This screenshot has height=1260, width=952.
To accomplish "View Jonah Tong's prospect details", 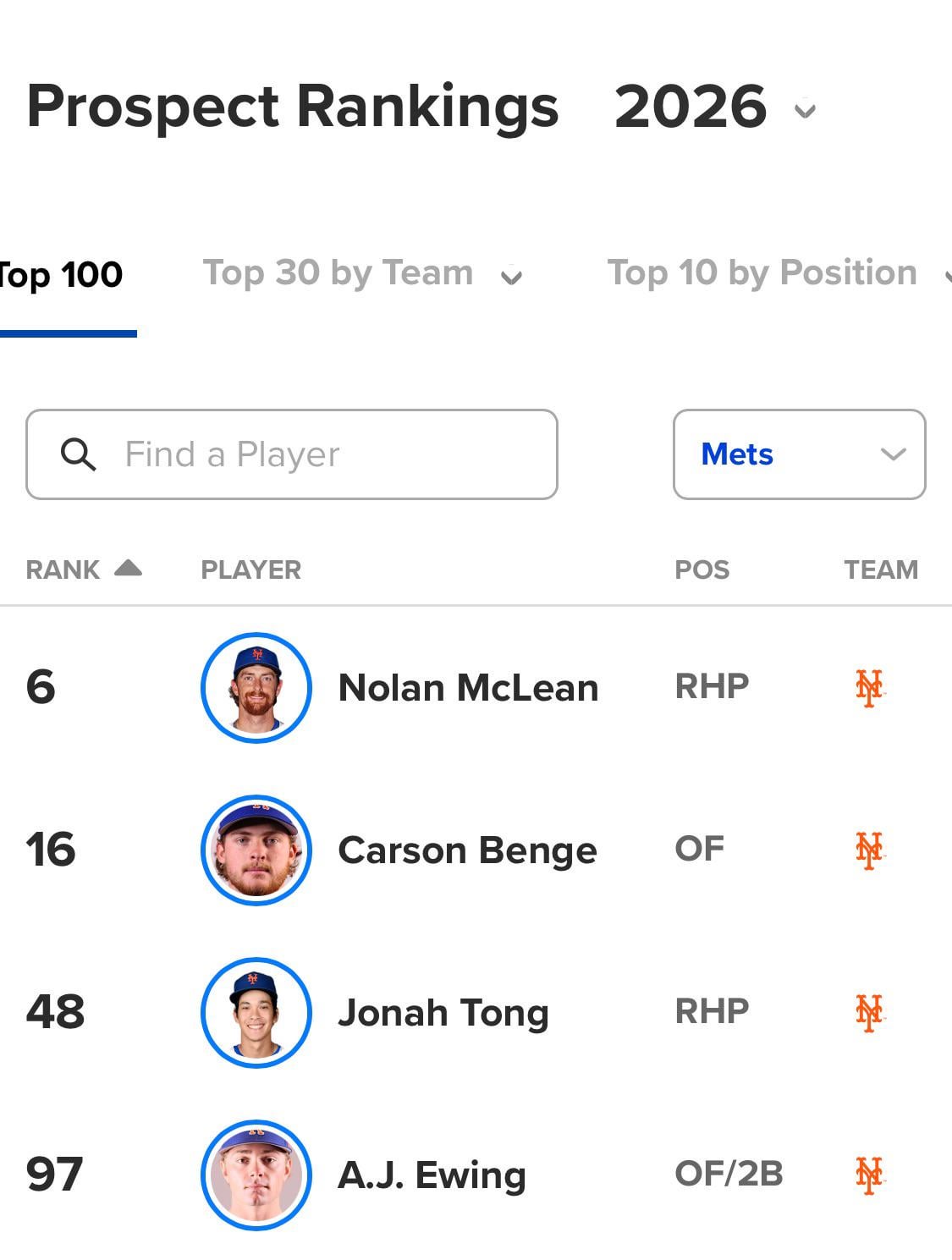I will click(x=443, y=1013).
